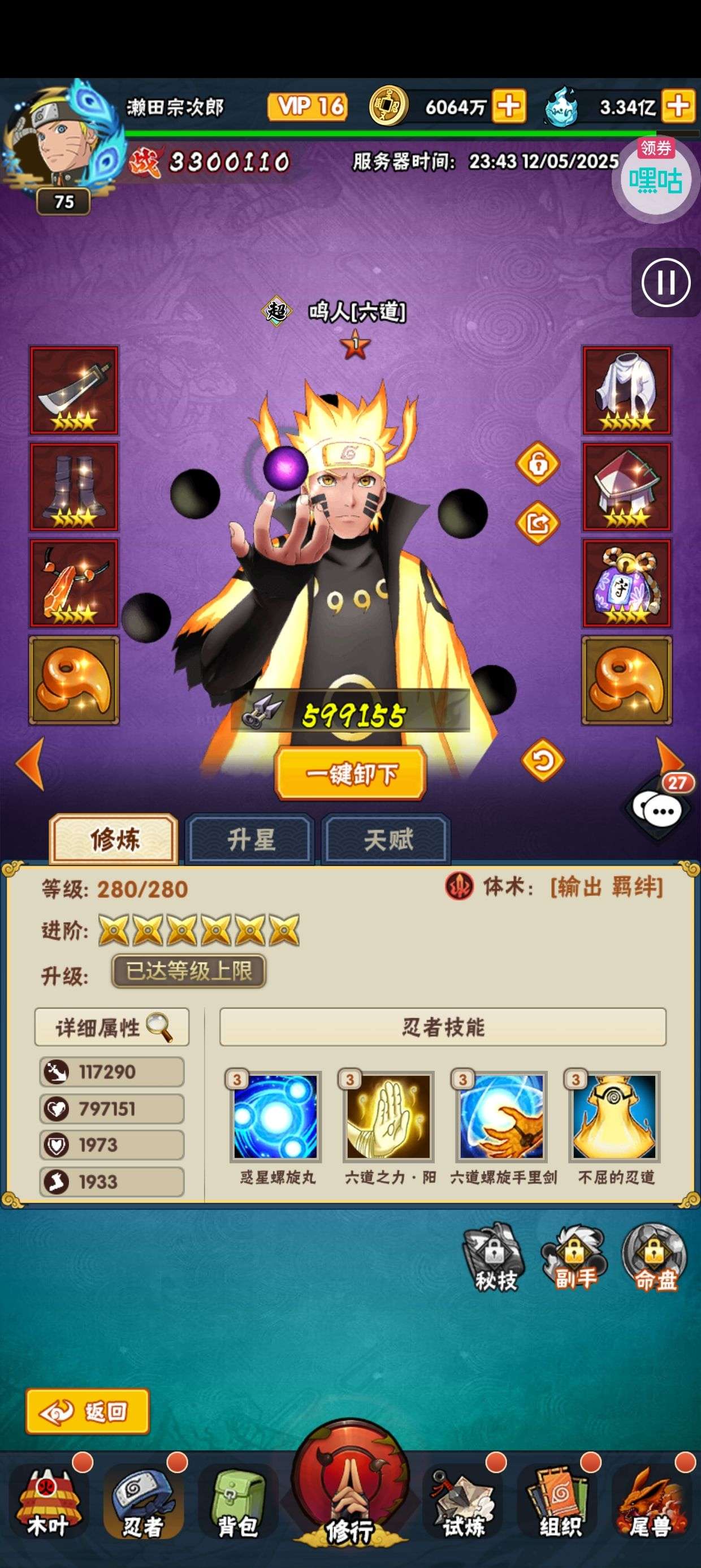The height and width of the screenshot is (1568, 701).
Task: Show the previous ninja
Action: [x=31, y=764]
